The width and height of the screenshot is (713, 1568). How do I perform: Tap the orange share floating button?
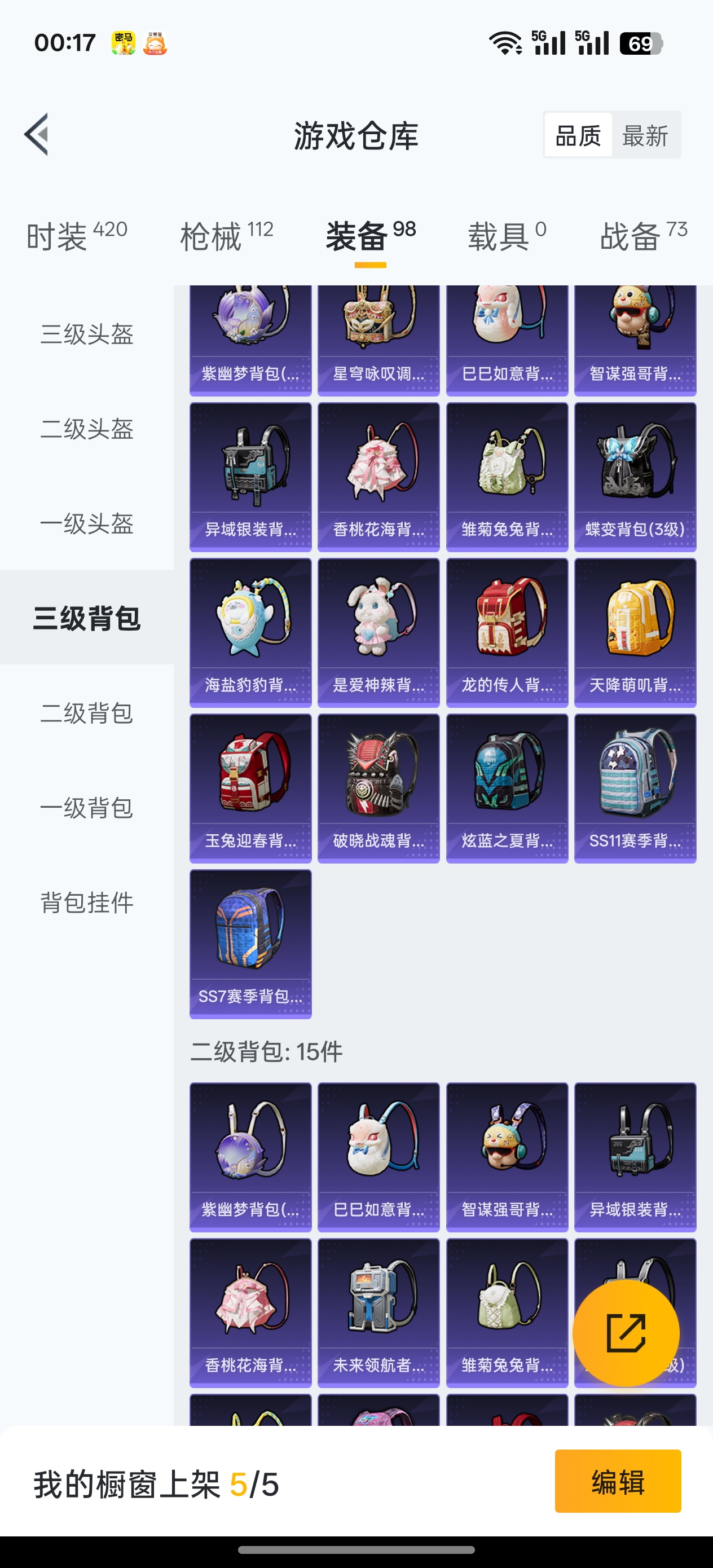(x=626, y=1333)
